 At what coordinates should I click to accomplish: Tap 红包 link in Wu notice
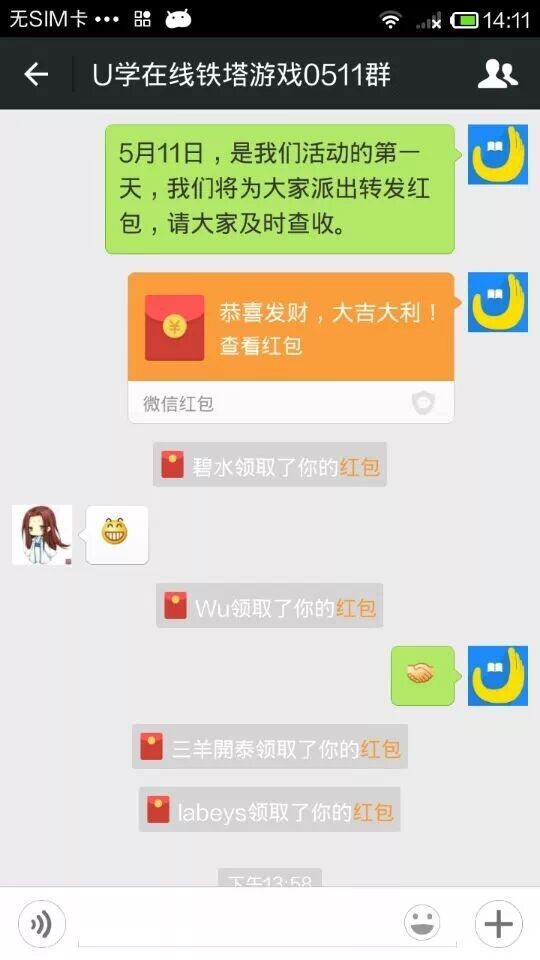(x=356, y=608)
